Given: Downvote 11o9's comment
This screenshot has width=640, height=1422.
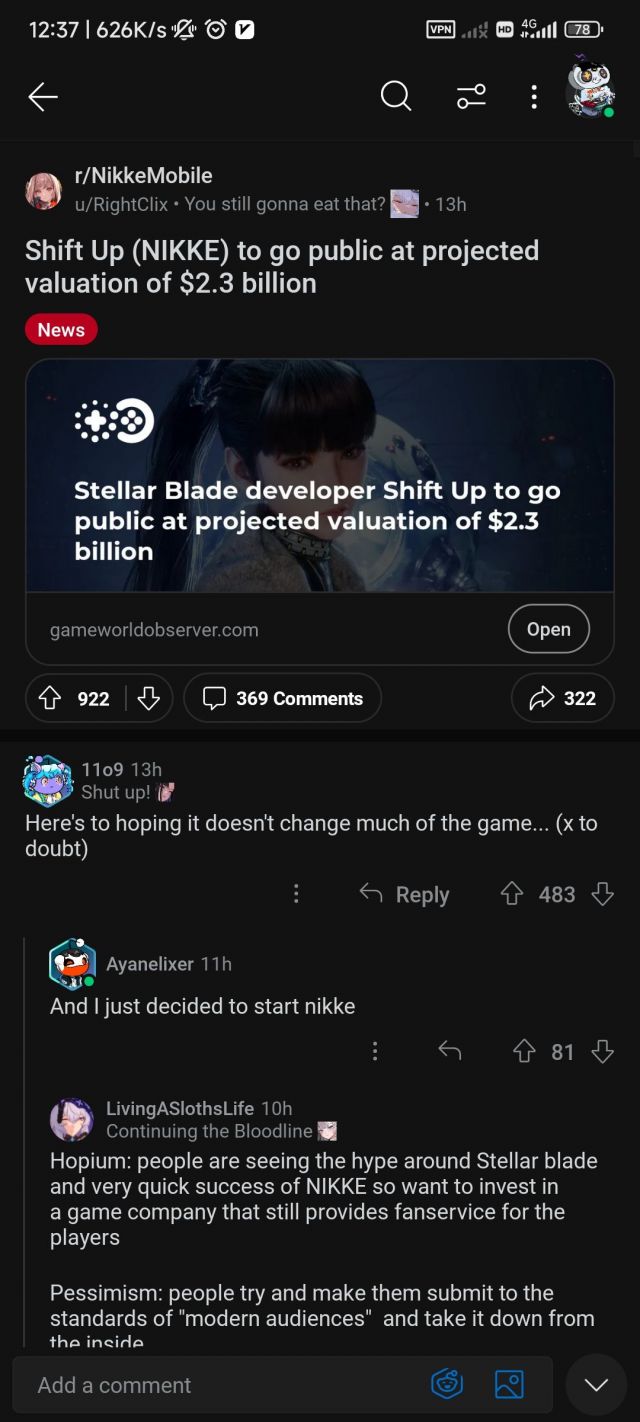Looking at the screenshot, I should (x=602, y=894).
